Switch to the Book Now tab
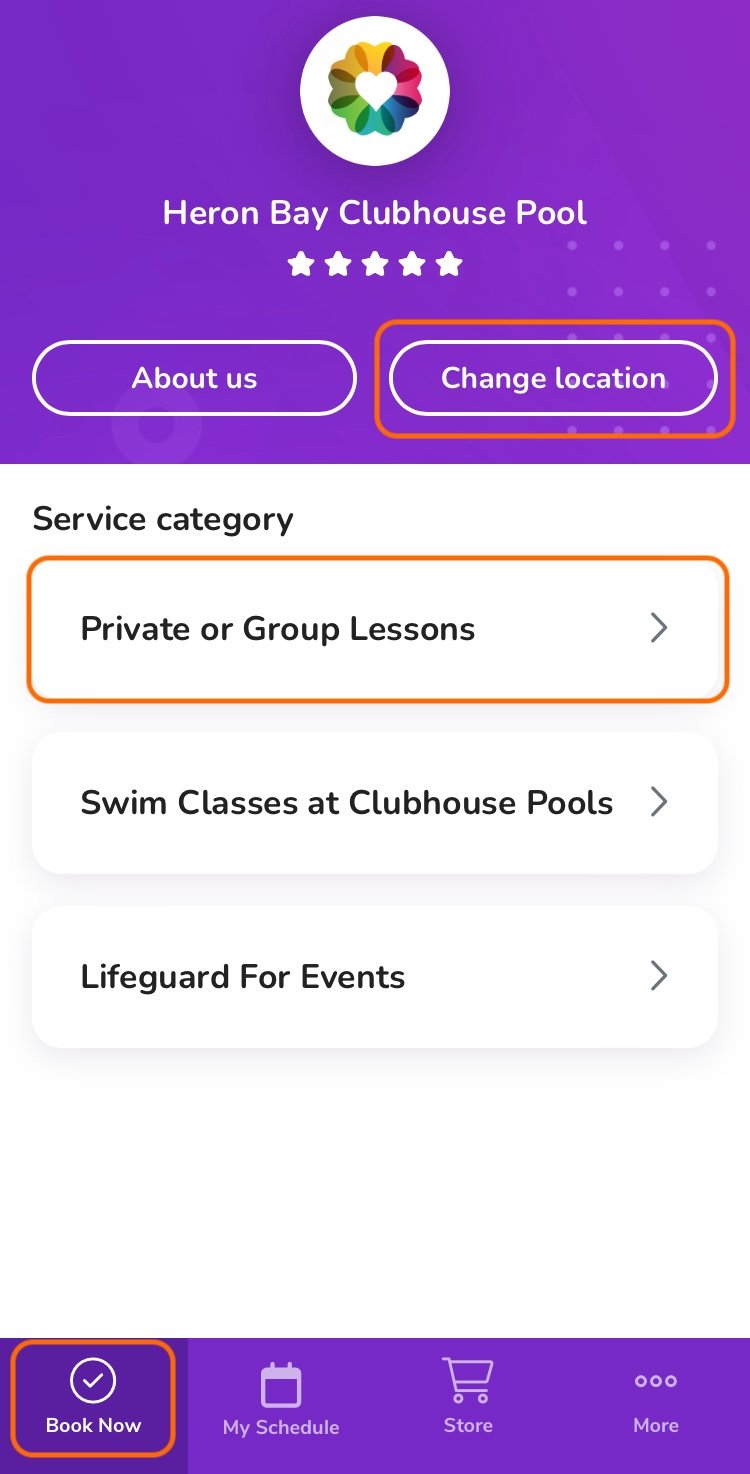This screenshot has height=1474, width=750. (94, 1400)
